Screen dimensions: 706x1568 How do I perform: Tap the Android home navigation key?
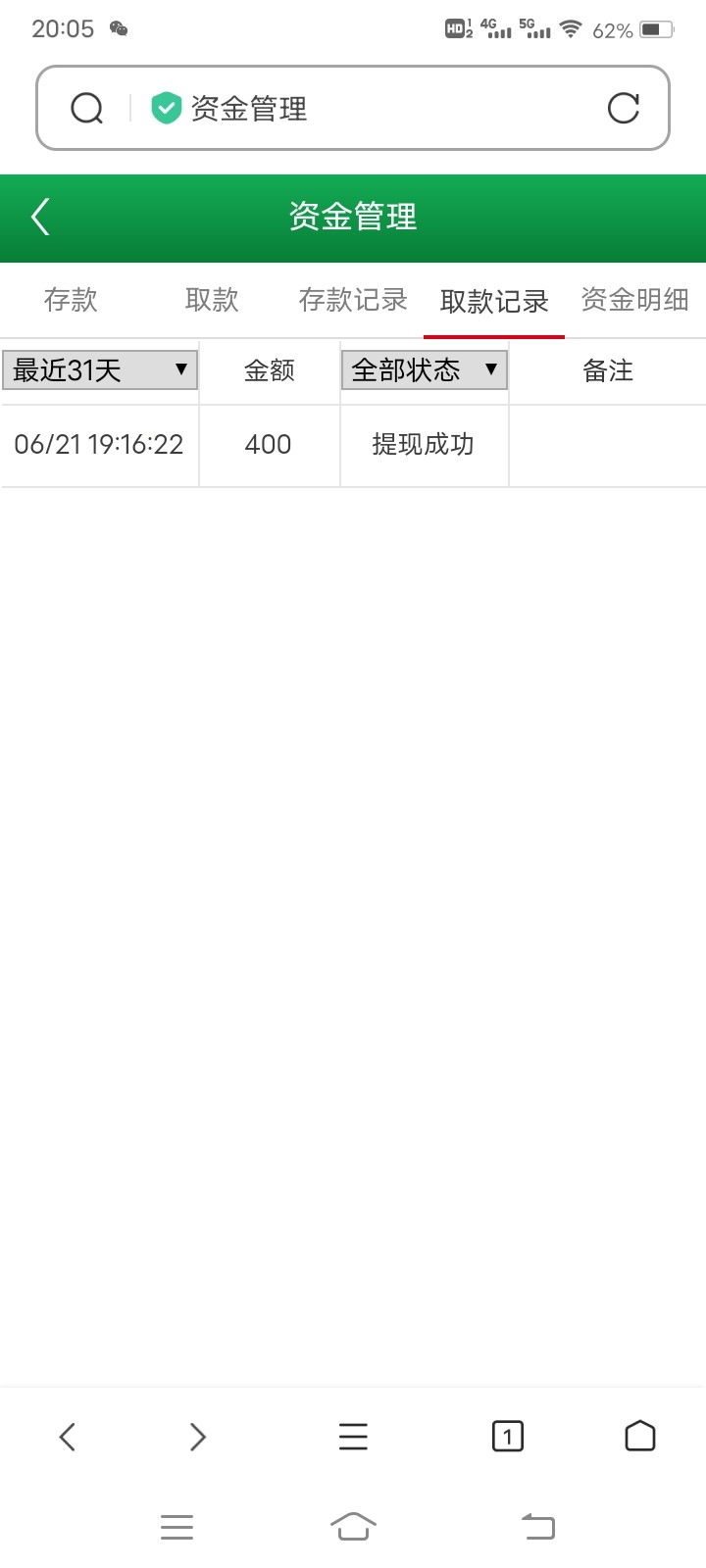355,1526
